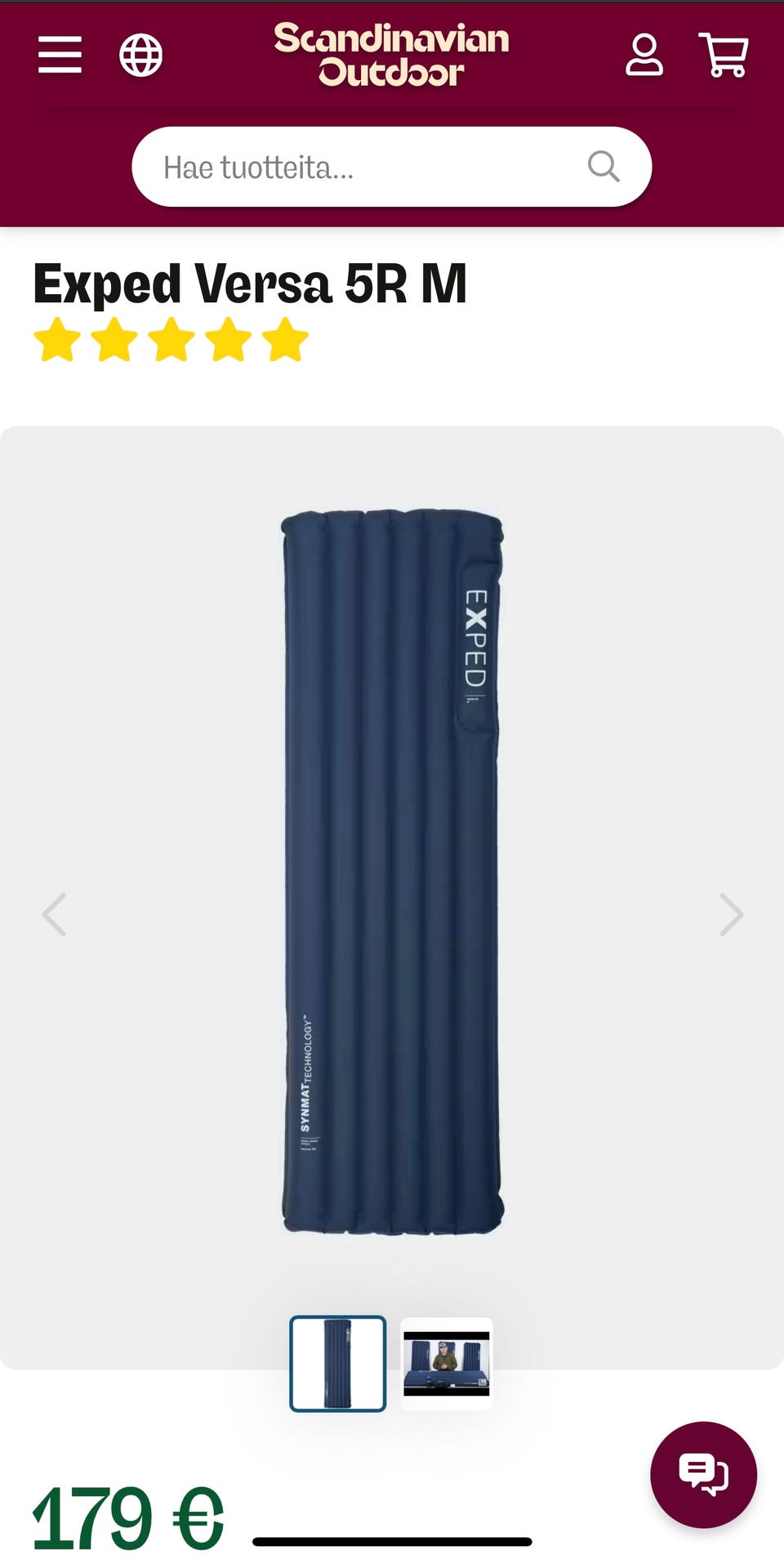The height and width of the screenshot is (1560, 784).
Task: Open the language globe selector
Action: tap(140, 56)
